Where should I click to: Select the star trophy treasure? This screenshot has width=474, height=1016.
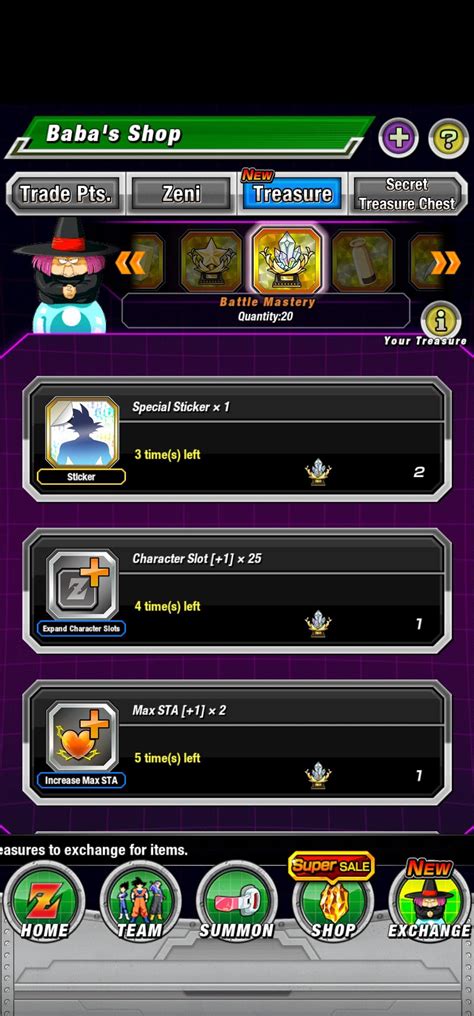[x=211, y=261]
